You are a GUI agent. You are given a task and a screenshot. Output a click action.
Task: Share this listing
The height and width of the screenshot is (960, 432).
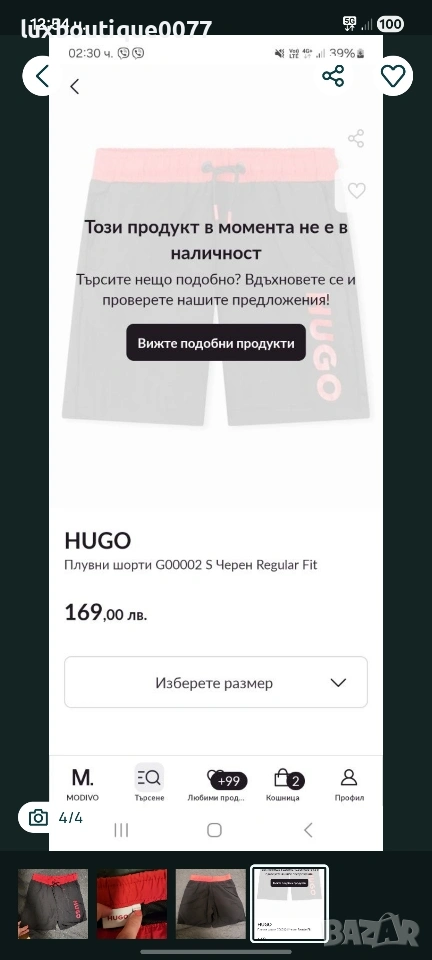[333, 76]
